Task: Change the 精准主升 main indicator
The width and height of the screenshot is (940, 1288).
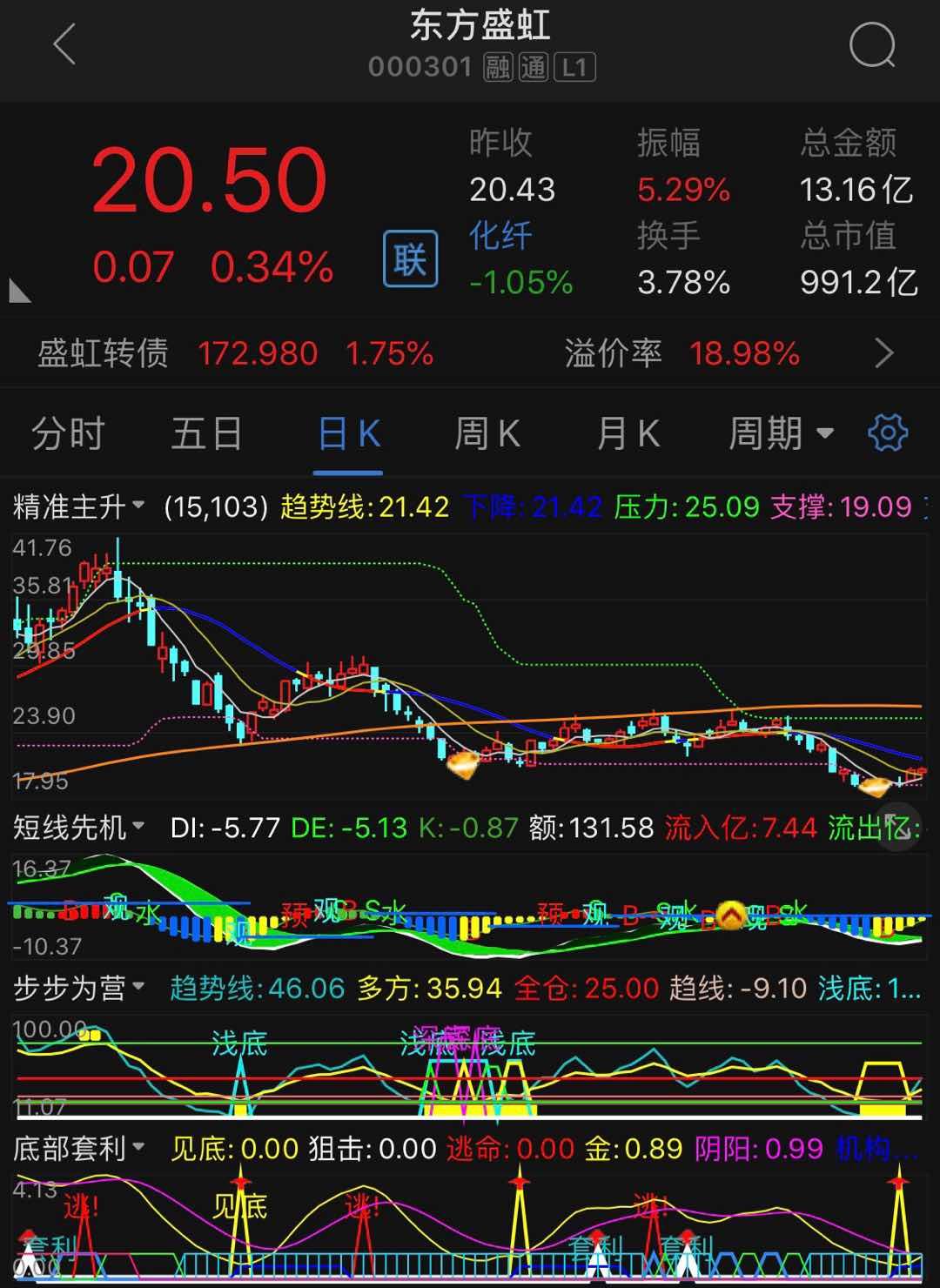Action: pos(78,506)
